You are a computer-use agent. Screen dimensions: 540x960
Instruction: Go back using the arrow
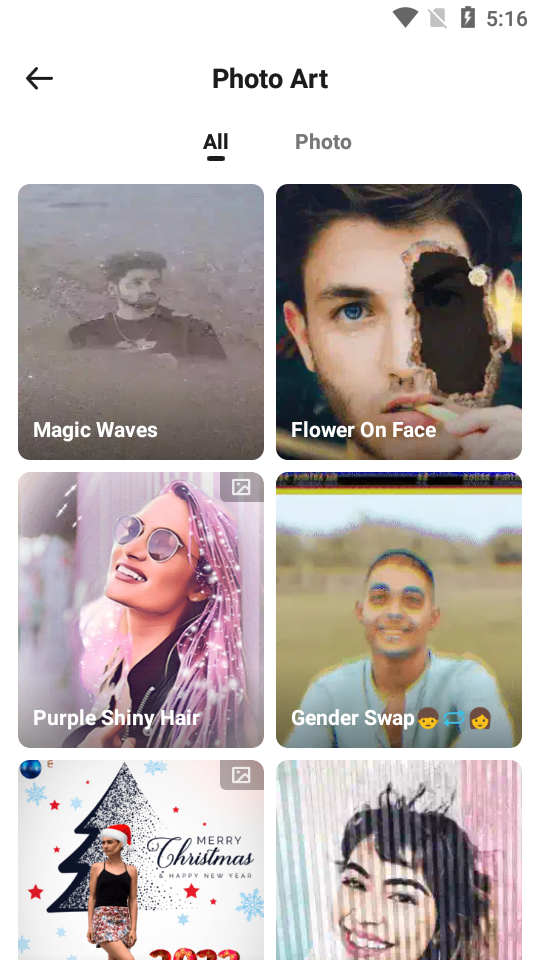point(39,78)
